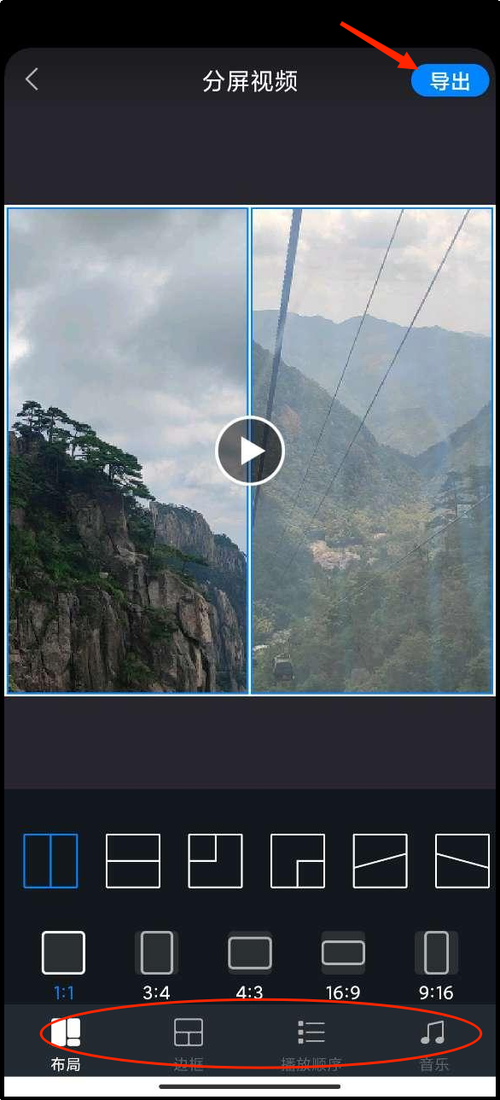Pick the layout with small bottom-right inset
Viewport: 500px width, 1100px height.
tap(297, 861)
